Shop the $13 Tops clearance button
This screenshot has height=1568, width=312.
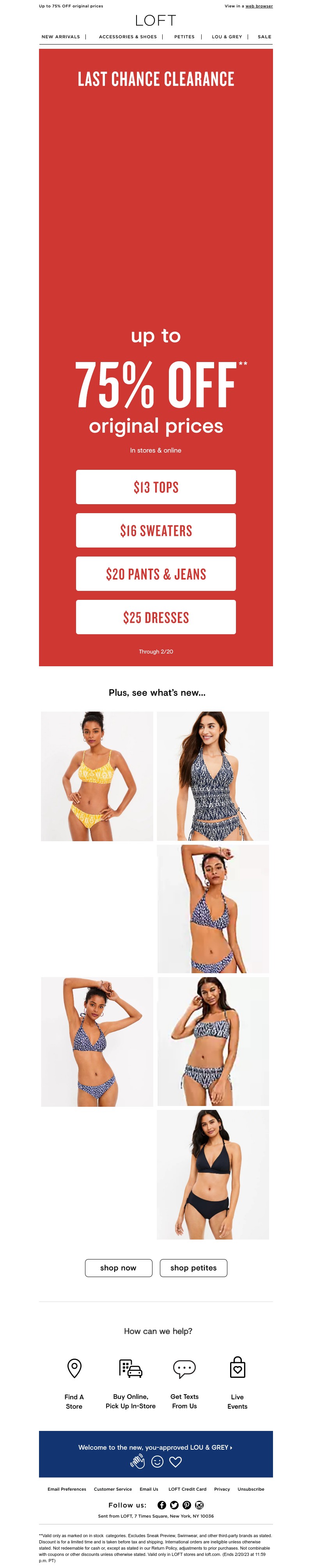[156, 487]
